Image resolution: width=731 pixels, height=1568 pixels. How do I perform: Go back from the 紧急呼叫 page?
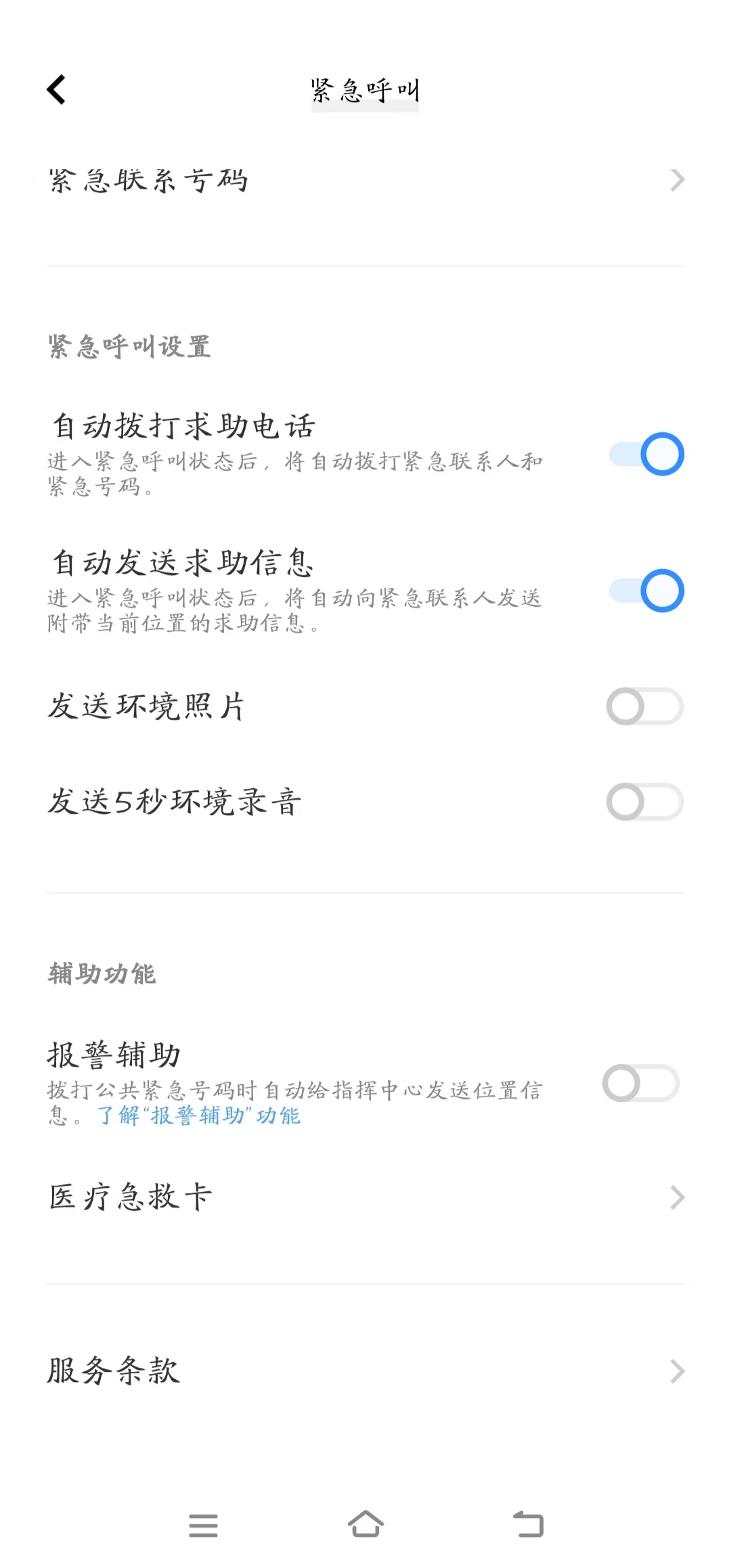tap(56, 89)
